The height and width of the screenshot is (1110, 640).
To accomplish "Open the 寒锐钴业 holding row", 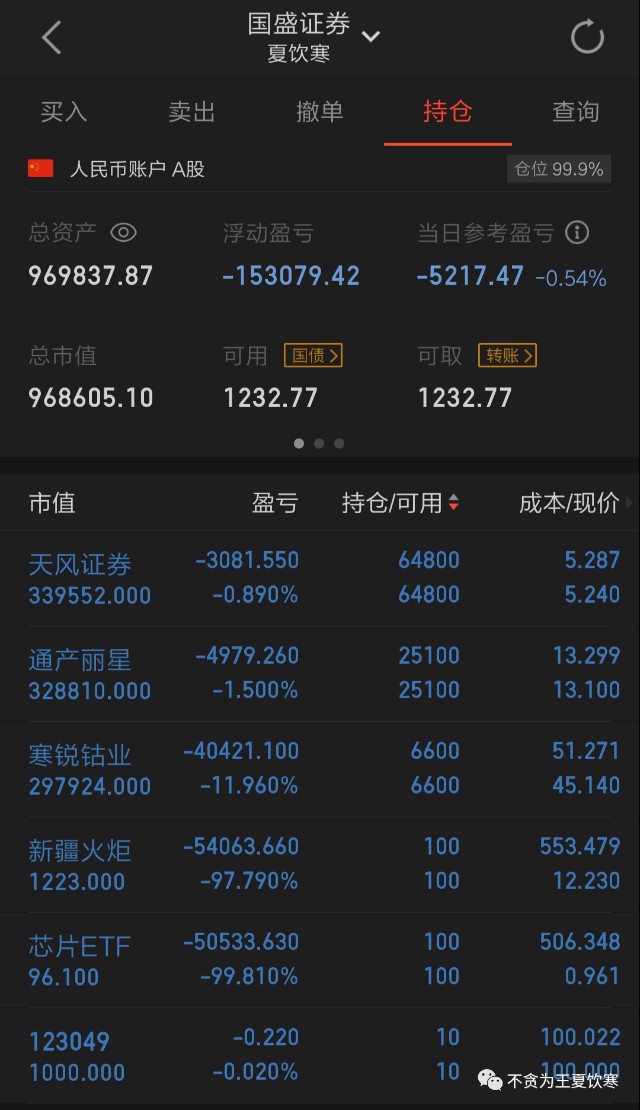I will (320, 769).
